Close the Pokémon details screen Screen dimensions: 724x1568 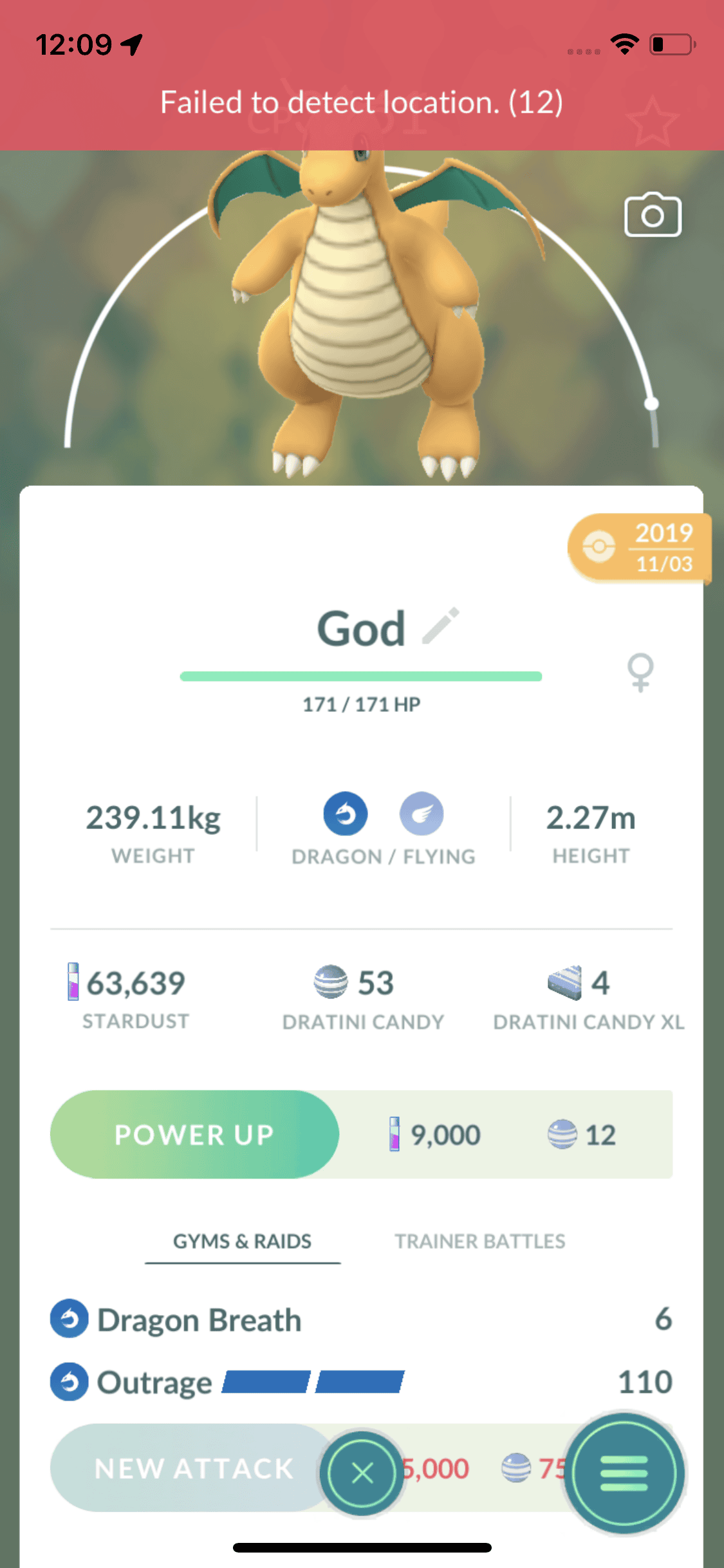pos(362,1473)
